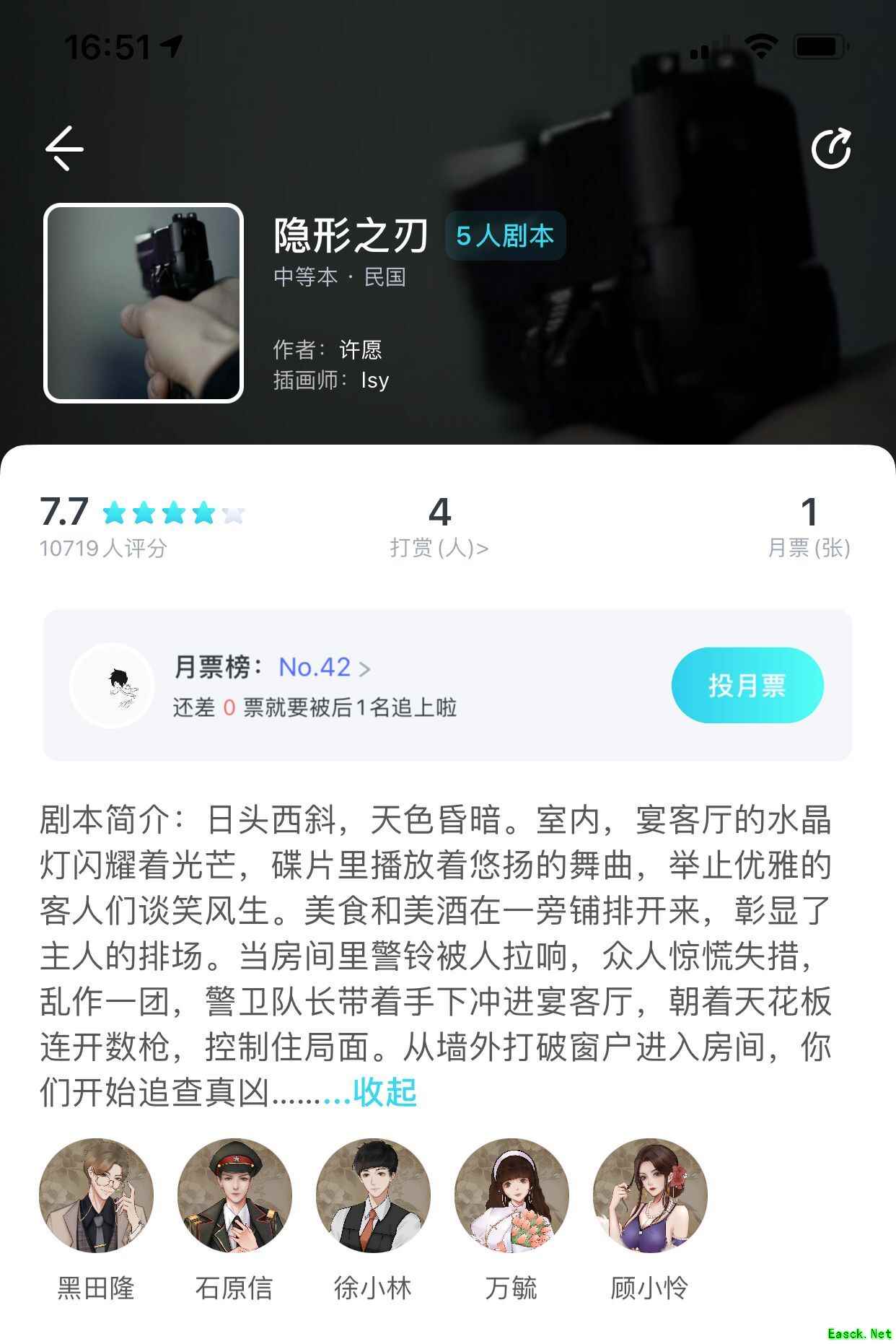The height and width of the screenshot is (1344, 896).
Task: Share this script with the refresh-arrow icon
Action: (x=830, y=149)
